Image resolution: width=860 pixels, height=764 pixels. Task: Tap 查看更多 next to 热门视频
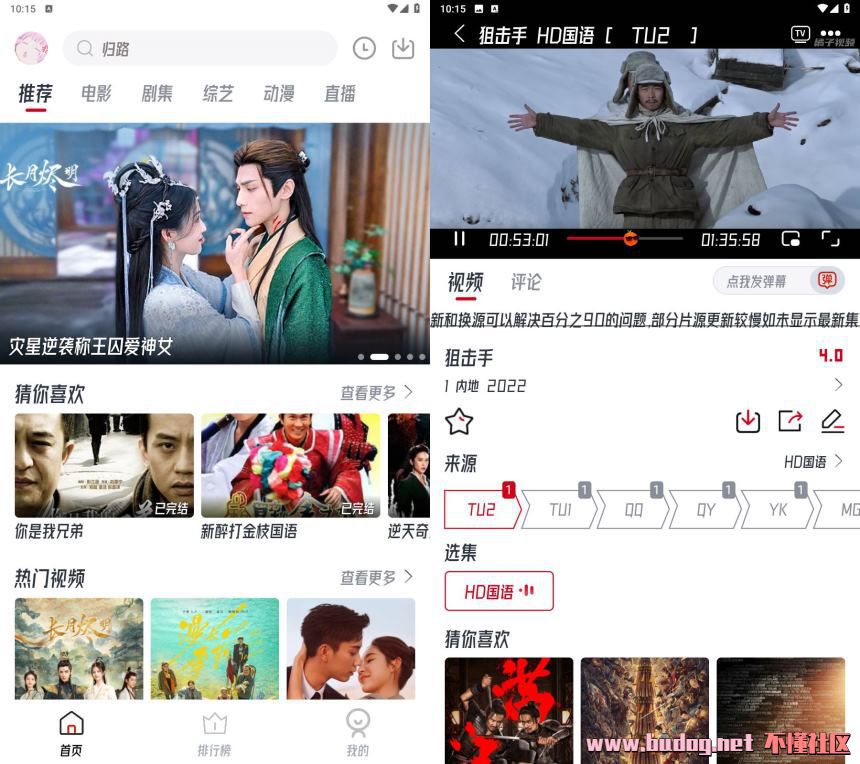(376, 577)
